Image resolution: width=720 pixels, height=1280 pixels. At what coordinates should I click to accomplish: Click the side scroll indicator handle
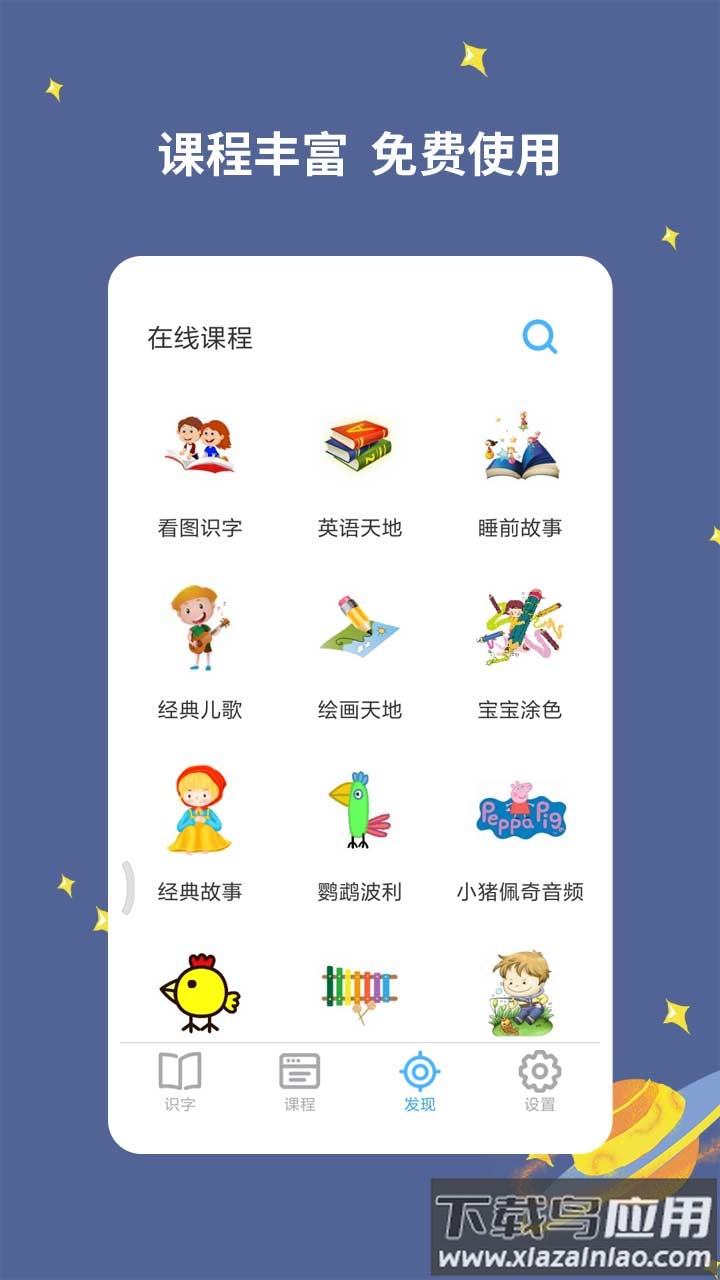pos(128,886)
